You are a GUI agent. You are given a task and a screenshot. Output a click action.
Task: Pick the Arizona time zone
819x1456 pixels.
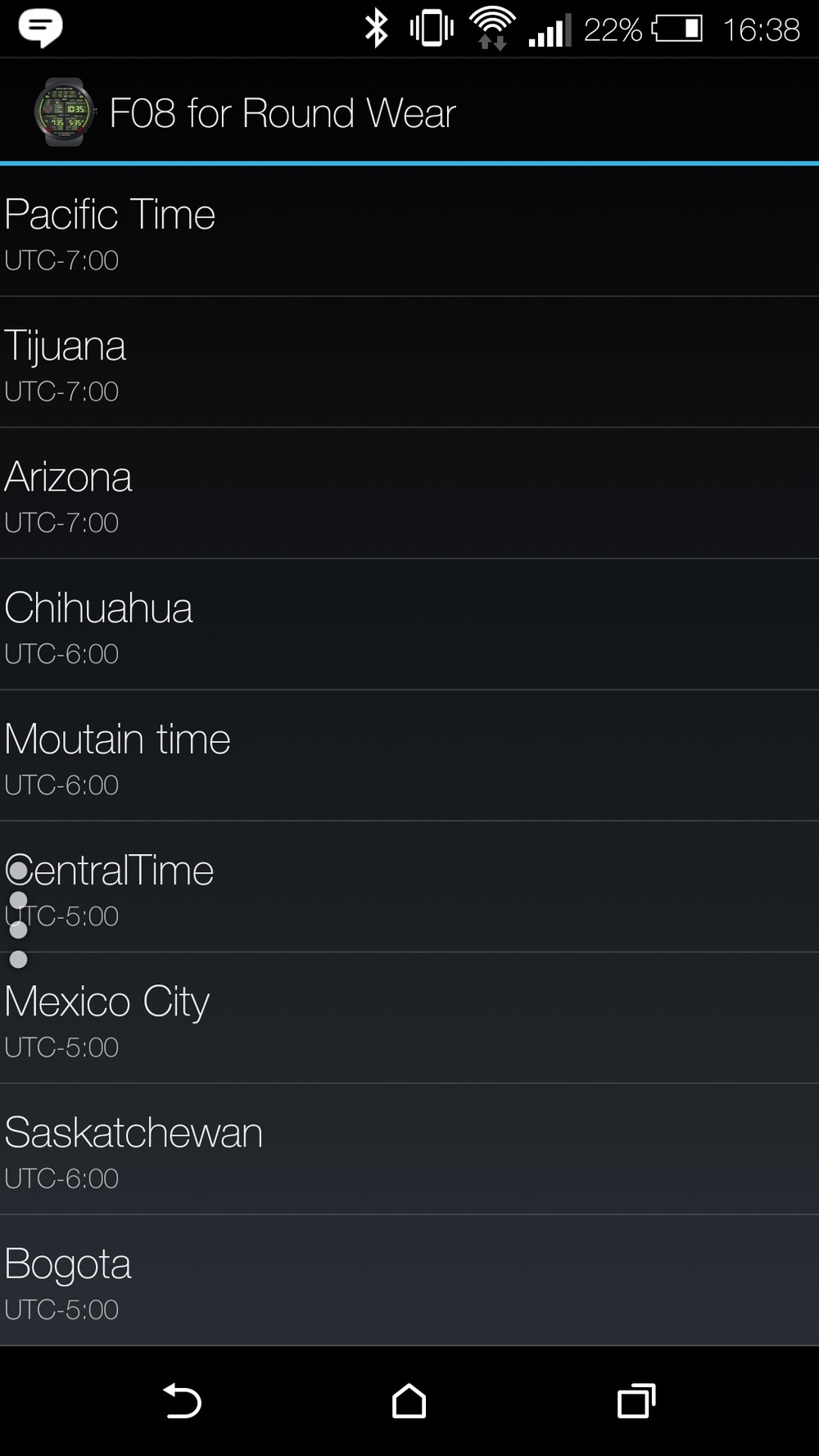[x=409, y=493]
